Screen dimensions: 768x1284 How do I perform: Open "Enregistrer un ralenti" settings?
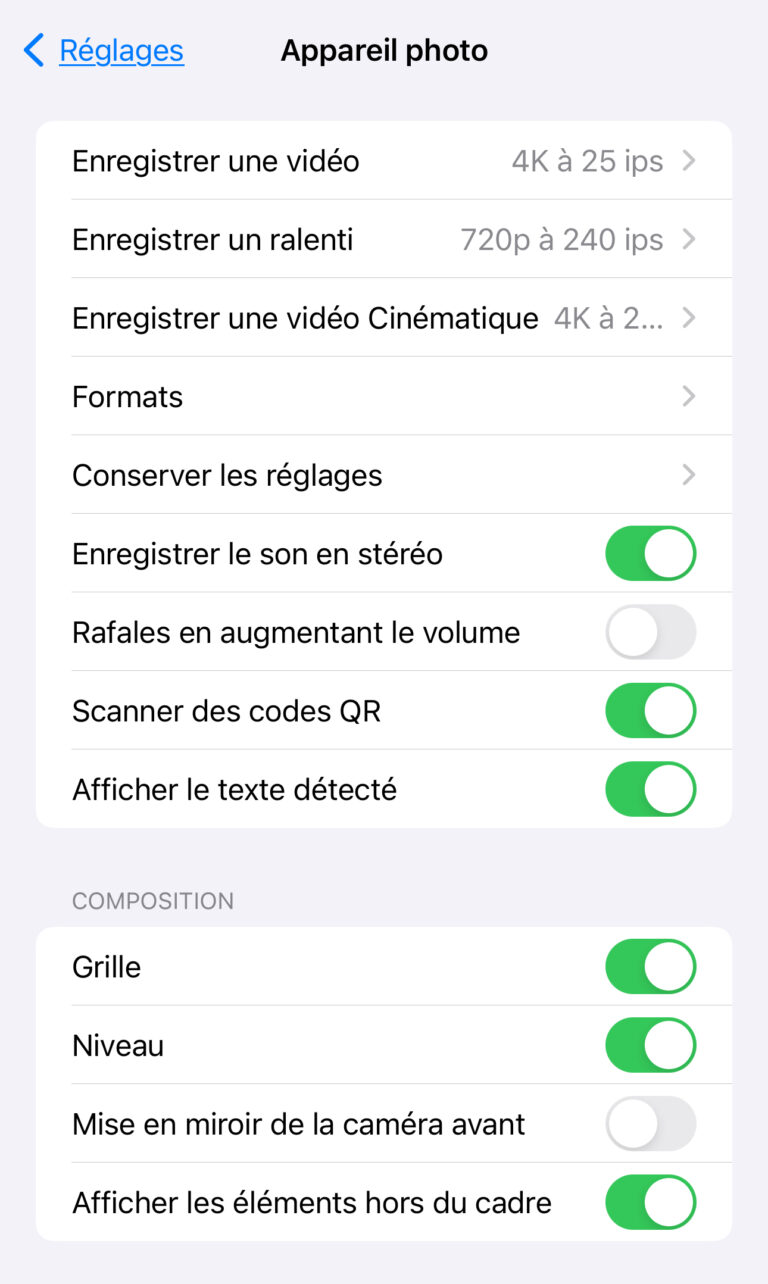384,239
